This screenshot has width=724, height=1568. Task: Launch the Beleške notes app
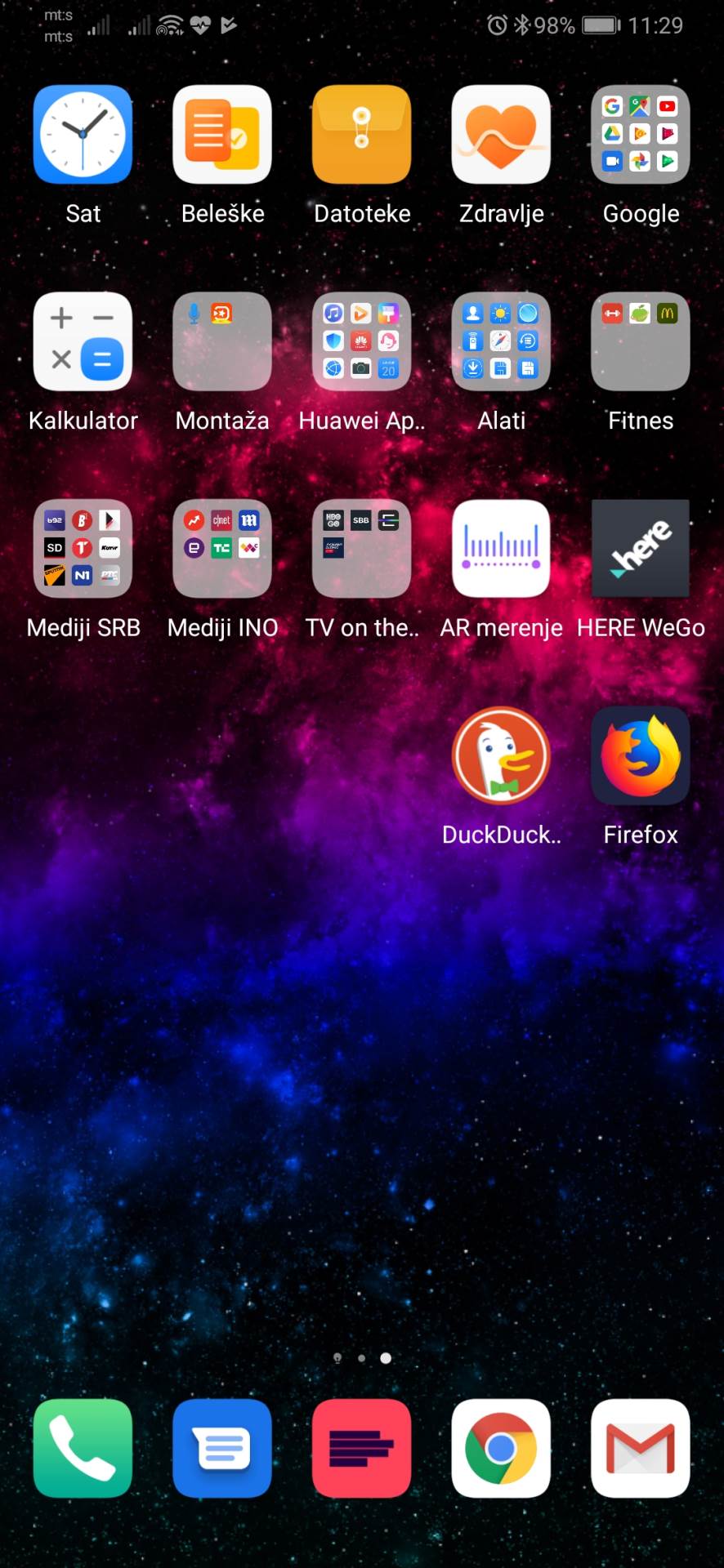tap(222, 135)
